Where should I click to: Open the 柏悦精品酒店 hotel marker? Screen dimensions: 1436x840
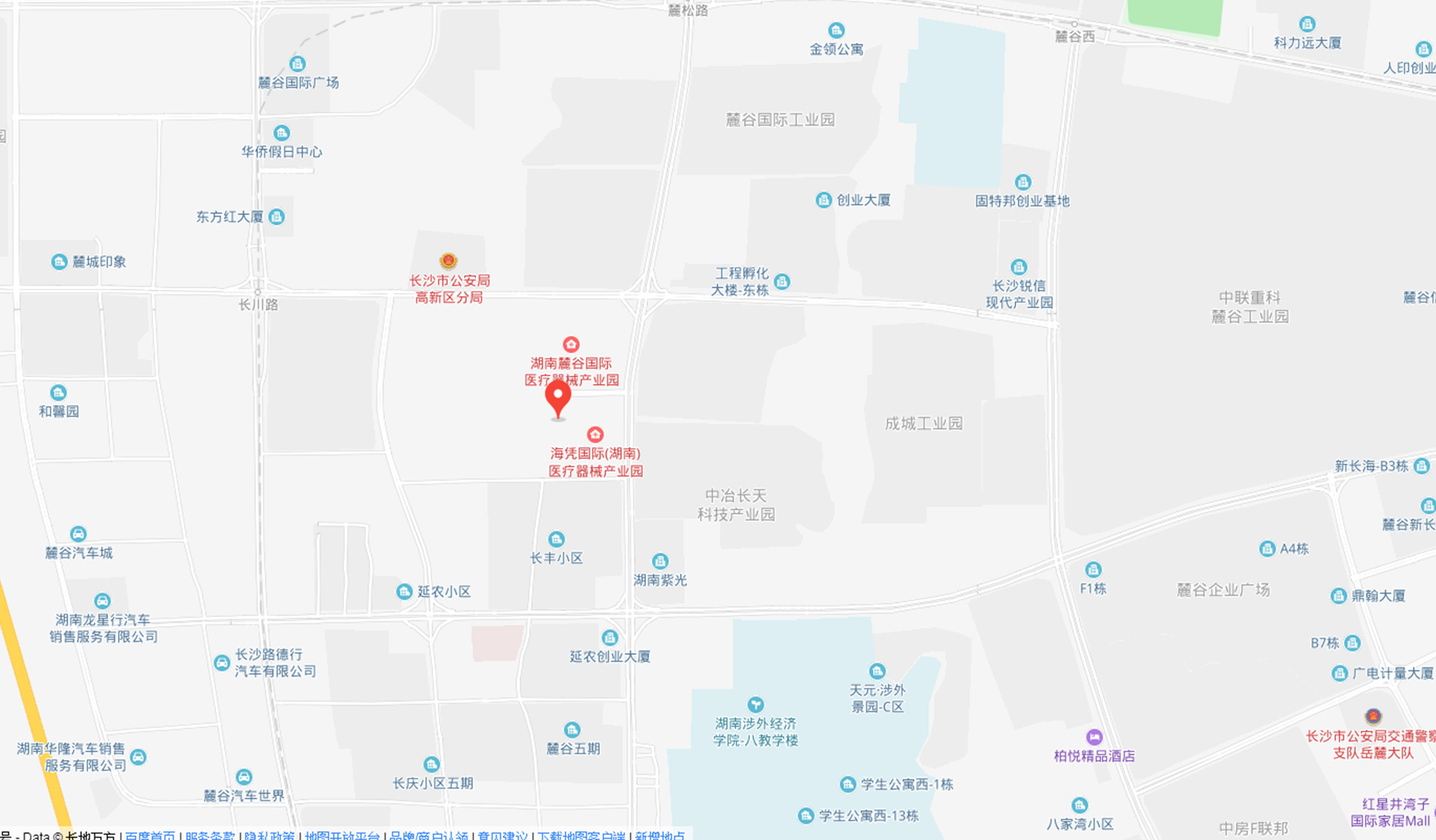pos(1094,737)
